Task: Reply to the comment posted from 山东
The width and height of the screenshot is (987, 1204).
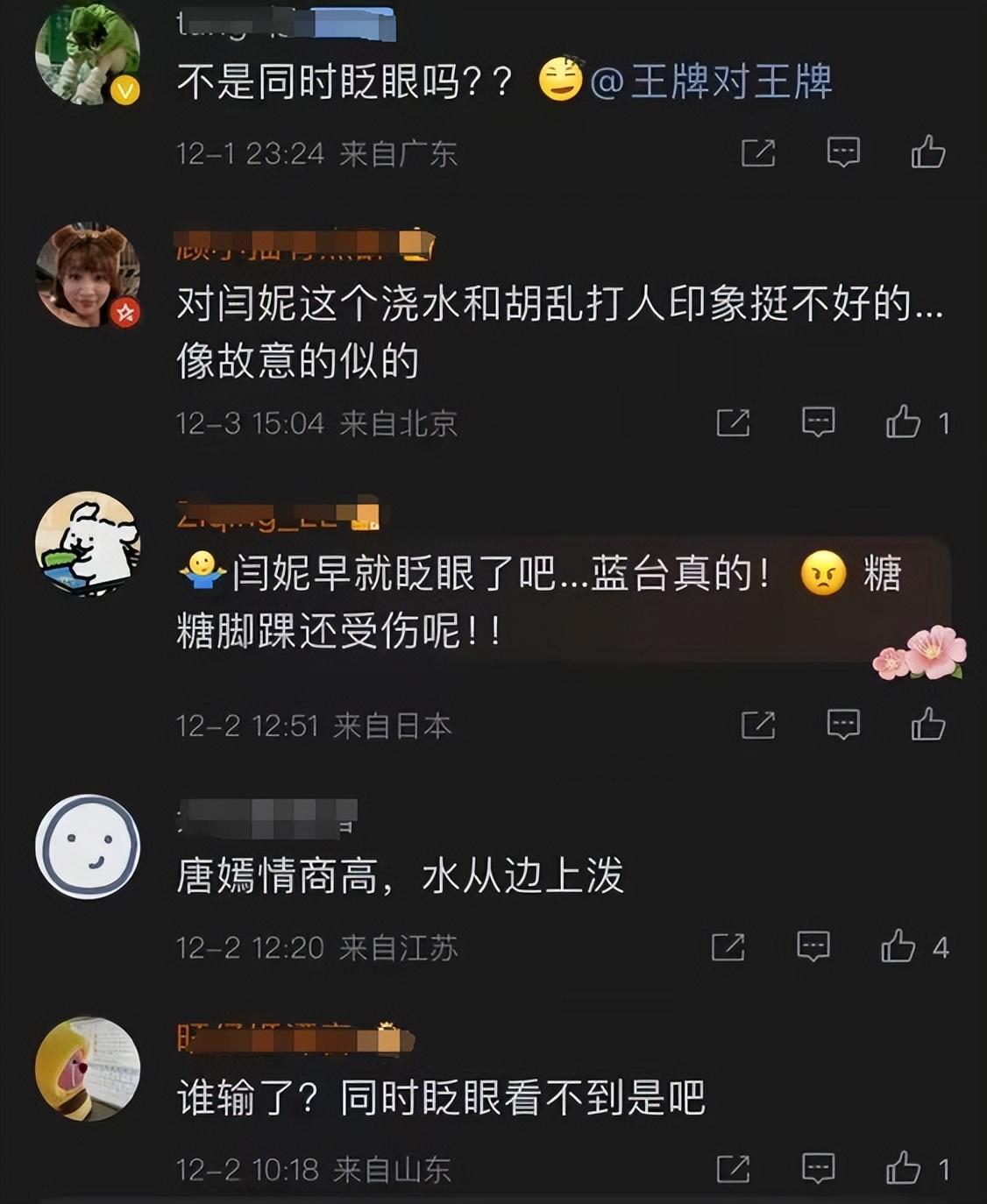Action: tap(818, 1168)
